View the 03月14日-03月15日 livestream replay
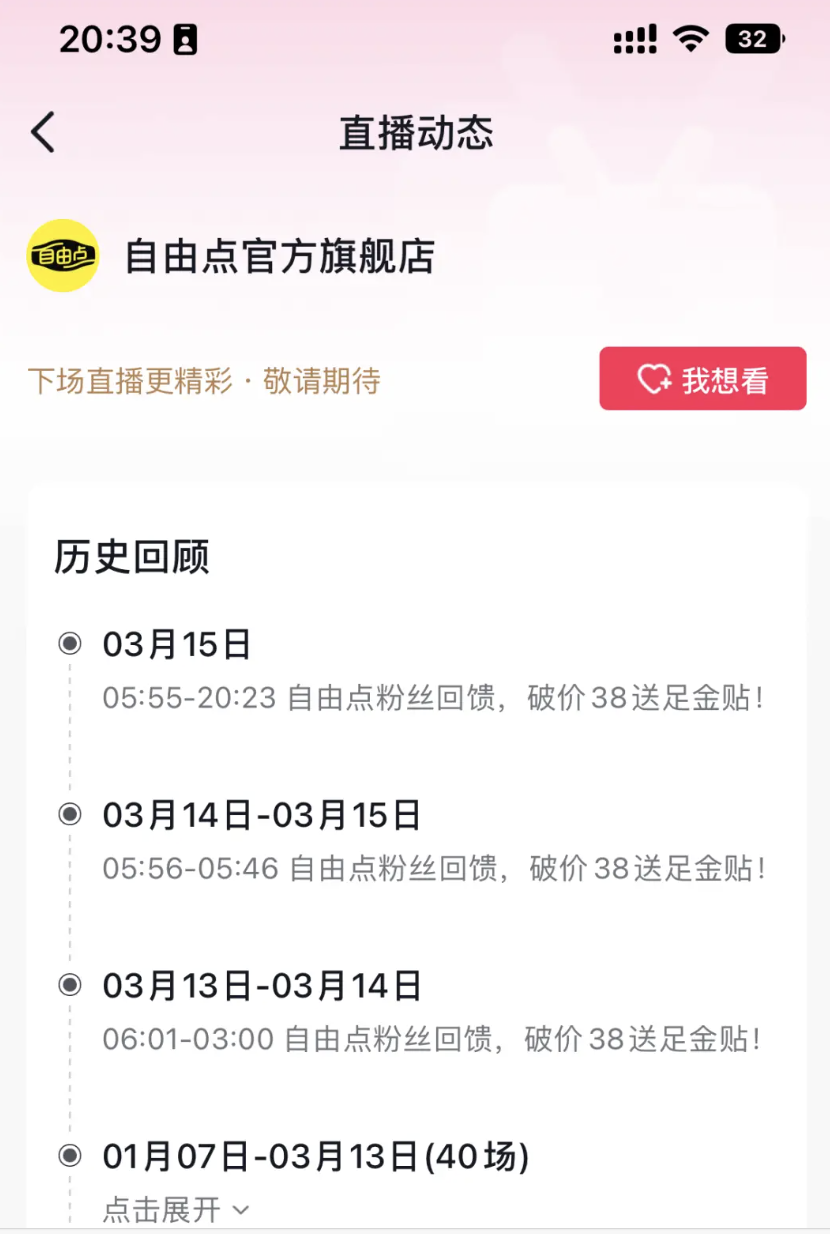The width and height of the screenshot is (830, 1234). click(432, 842)
